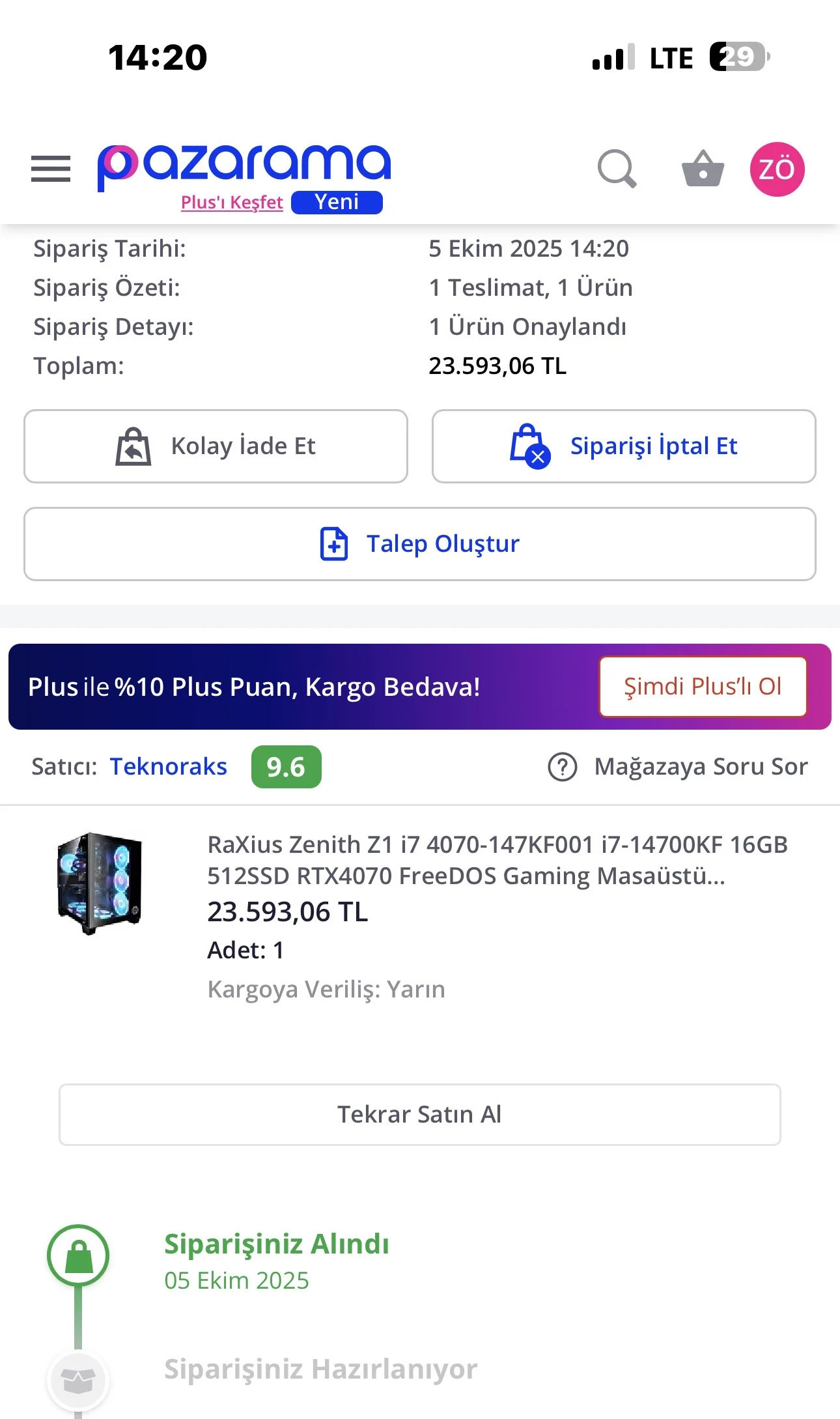Image resolution: width=840 pixels, height=1419 pixels.
Task: Create a request with Talep Oluştur
Action: click(419, 544)
